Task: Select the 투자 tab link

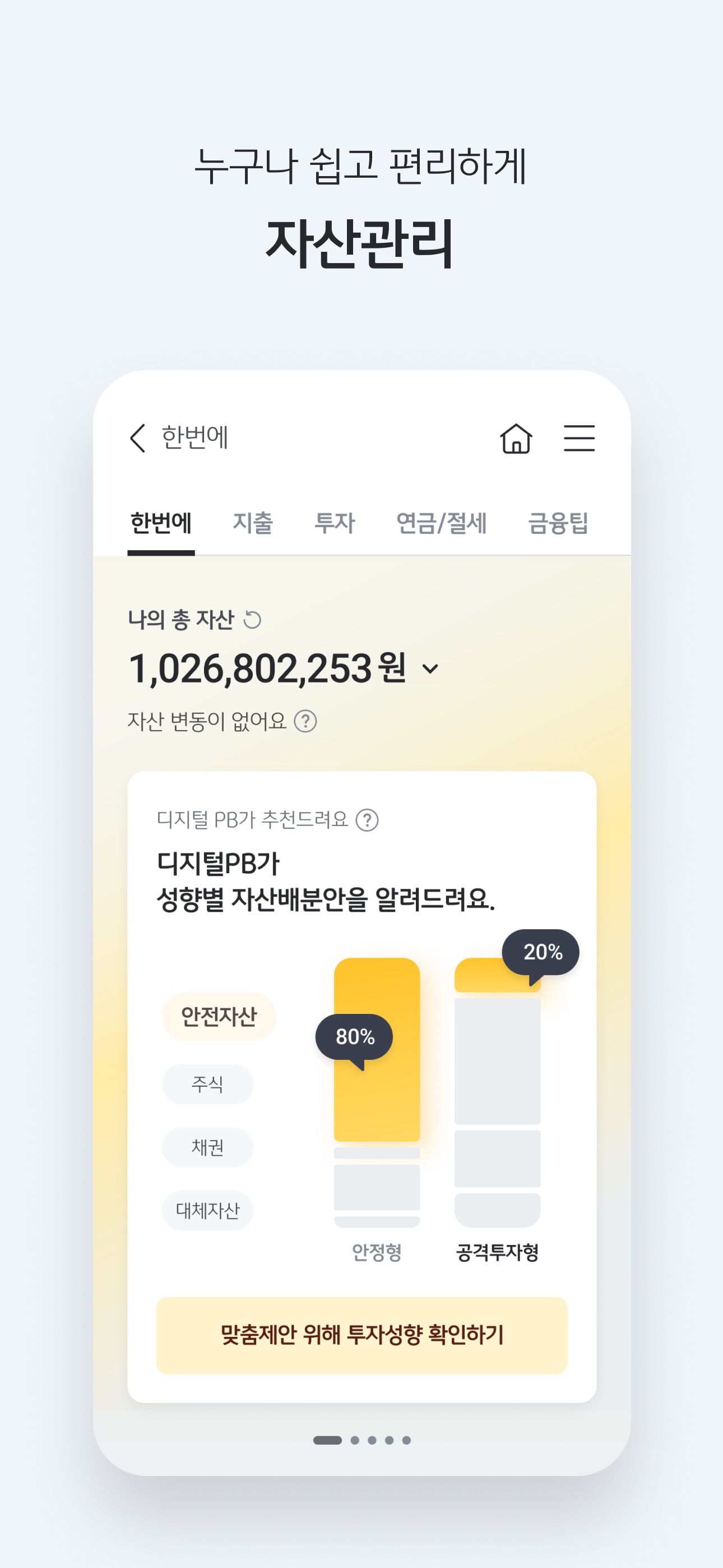Action: (x=336, y=522)
